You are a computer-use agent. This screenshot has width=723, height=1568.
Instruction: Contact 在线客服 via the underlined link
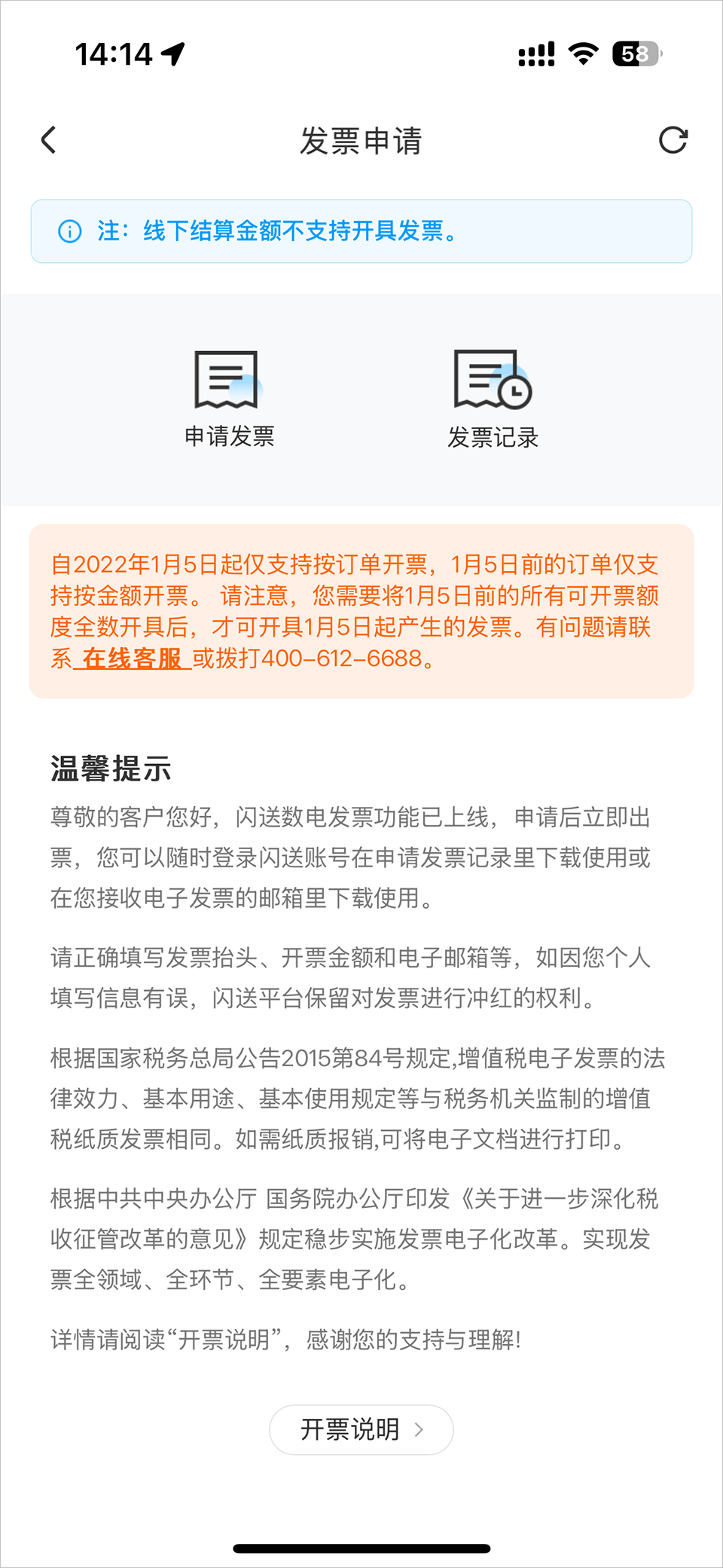(x=132, y=659)
